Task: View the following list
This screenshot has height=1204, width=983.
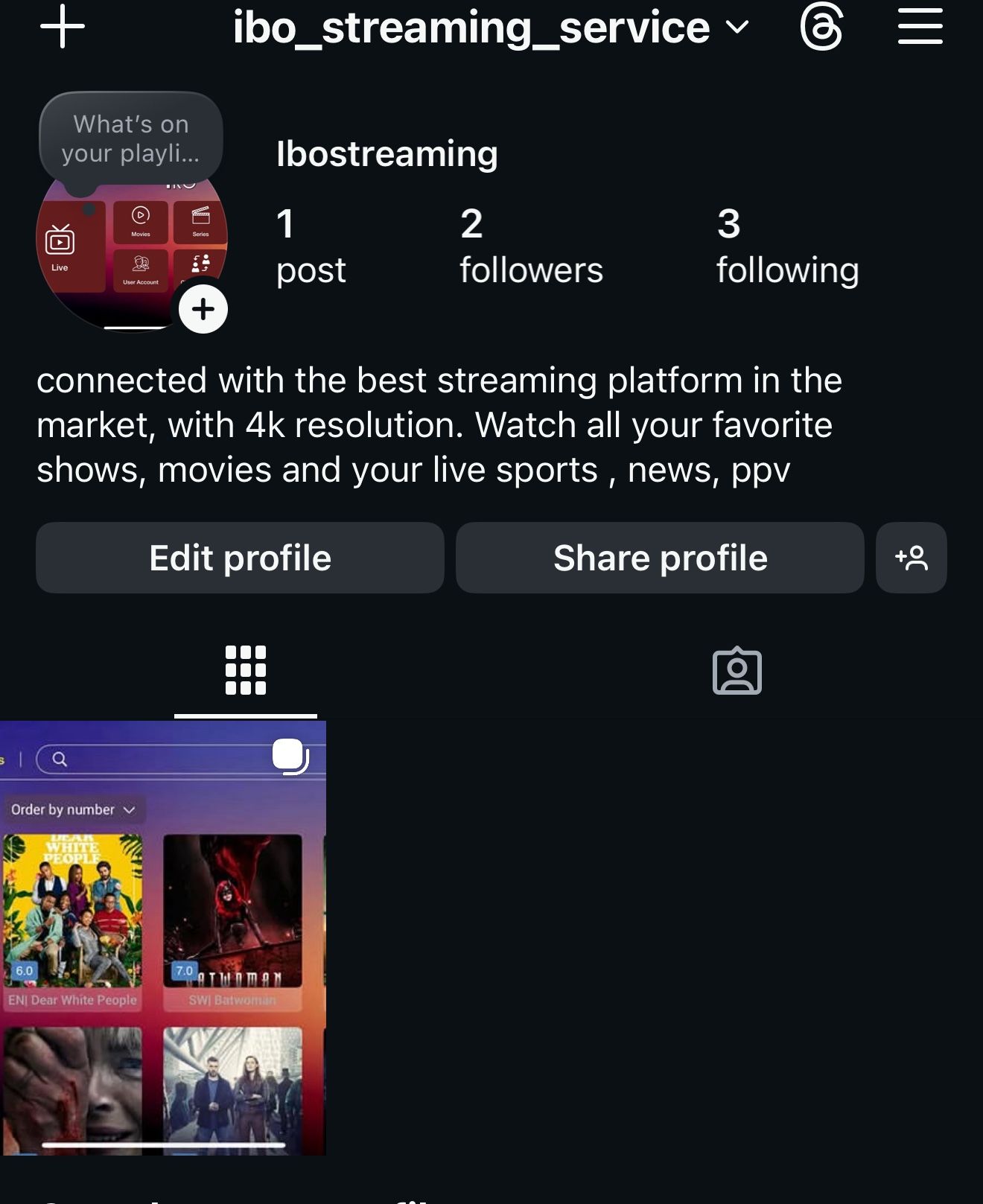Action: 787,246
